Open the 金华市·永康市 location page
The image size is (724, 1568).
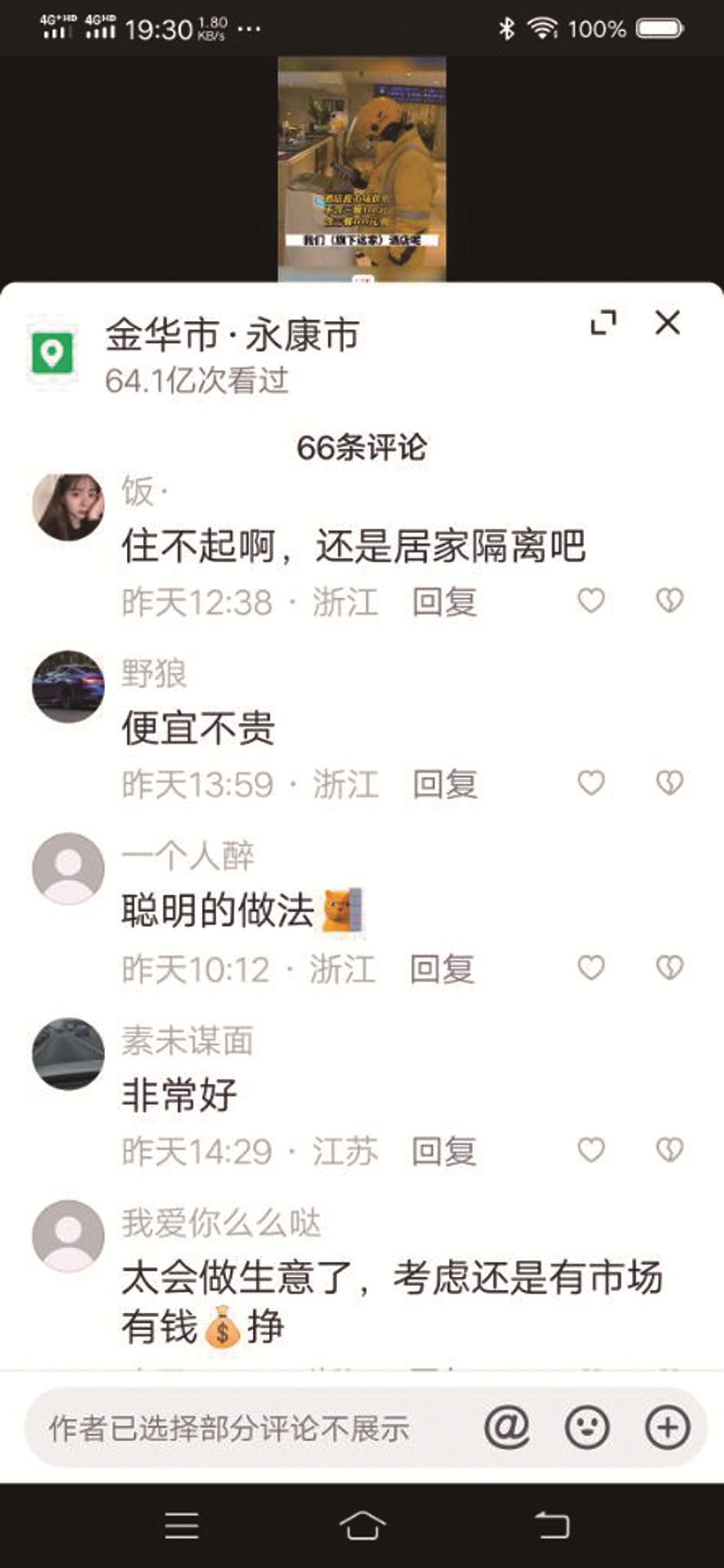(232, 336)
